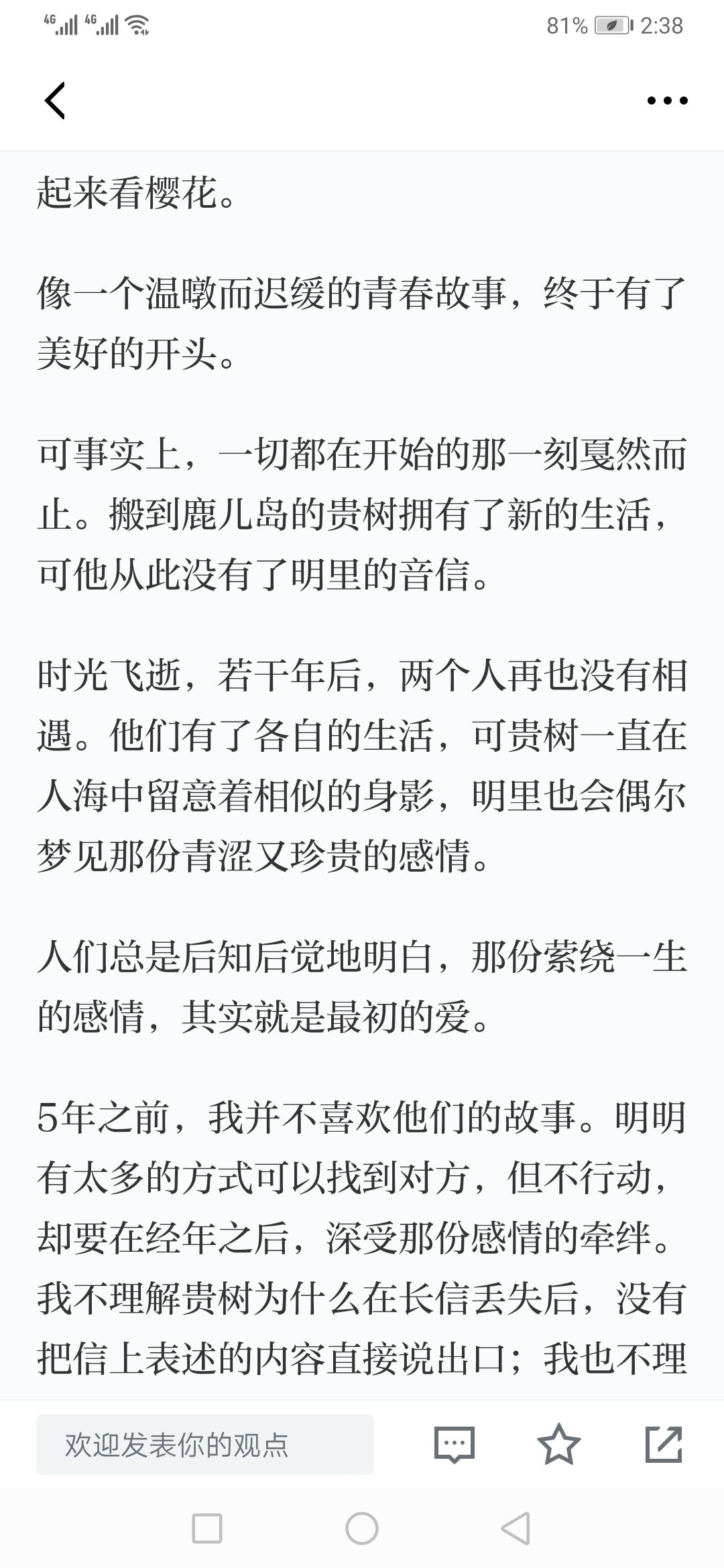Tap the comment field "欢迎发表你的观点"
724x1568 pixels.
205,1445
